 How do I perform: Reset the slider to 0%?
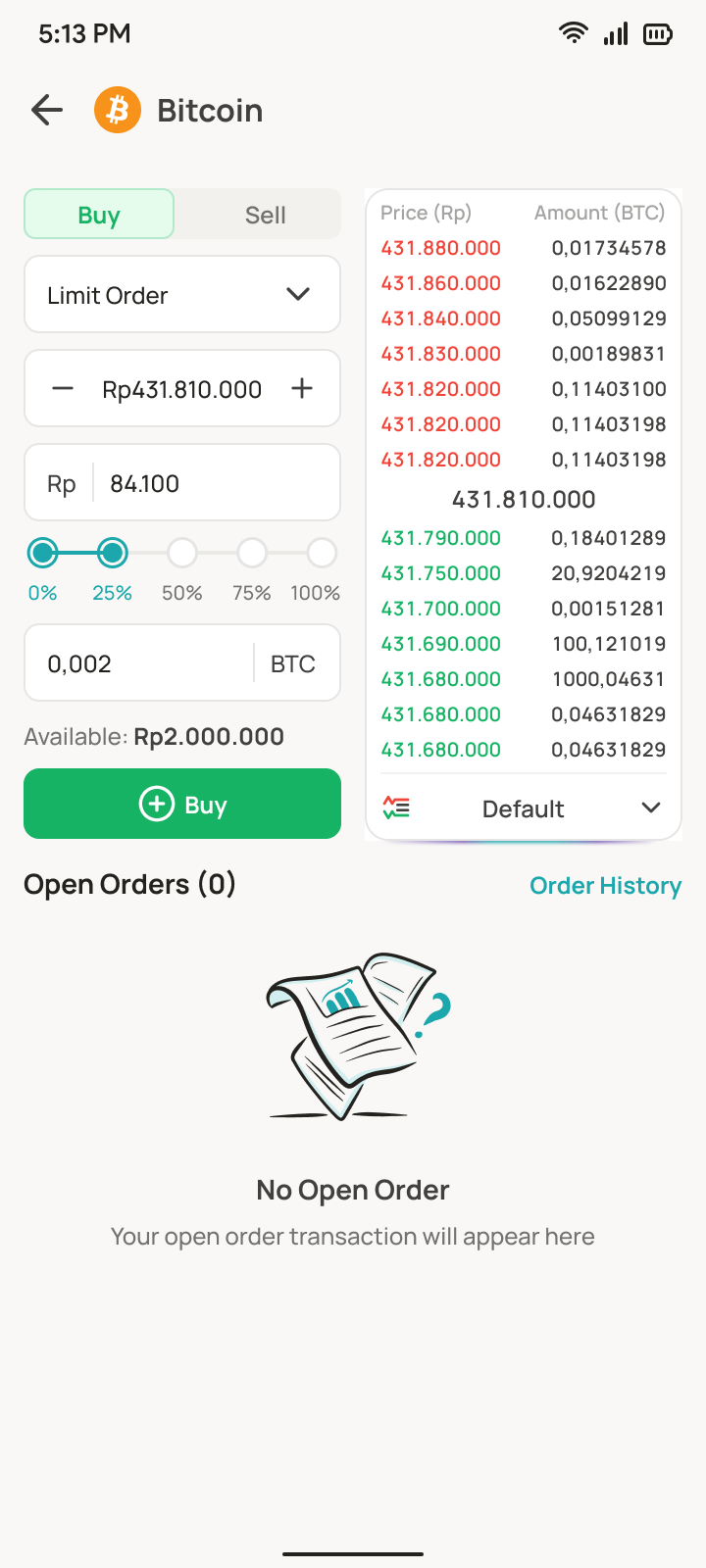(x=43, y=554)
